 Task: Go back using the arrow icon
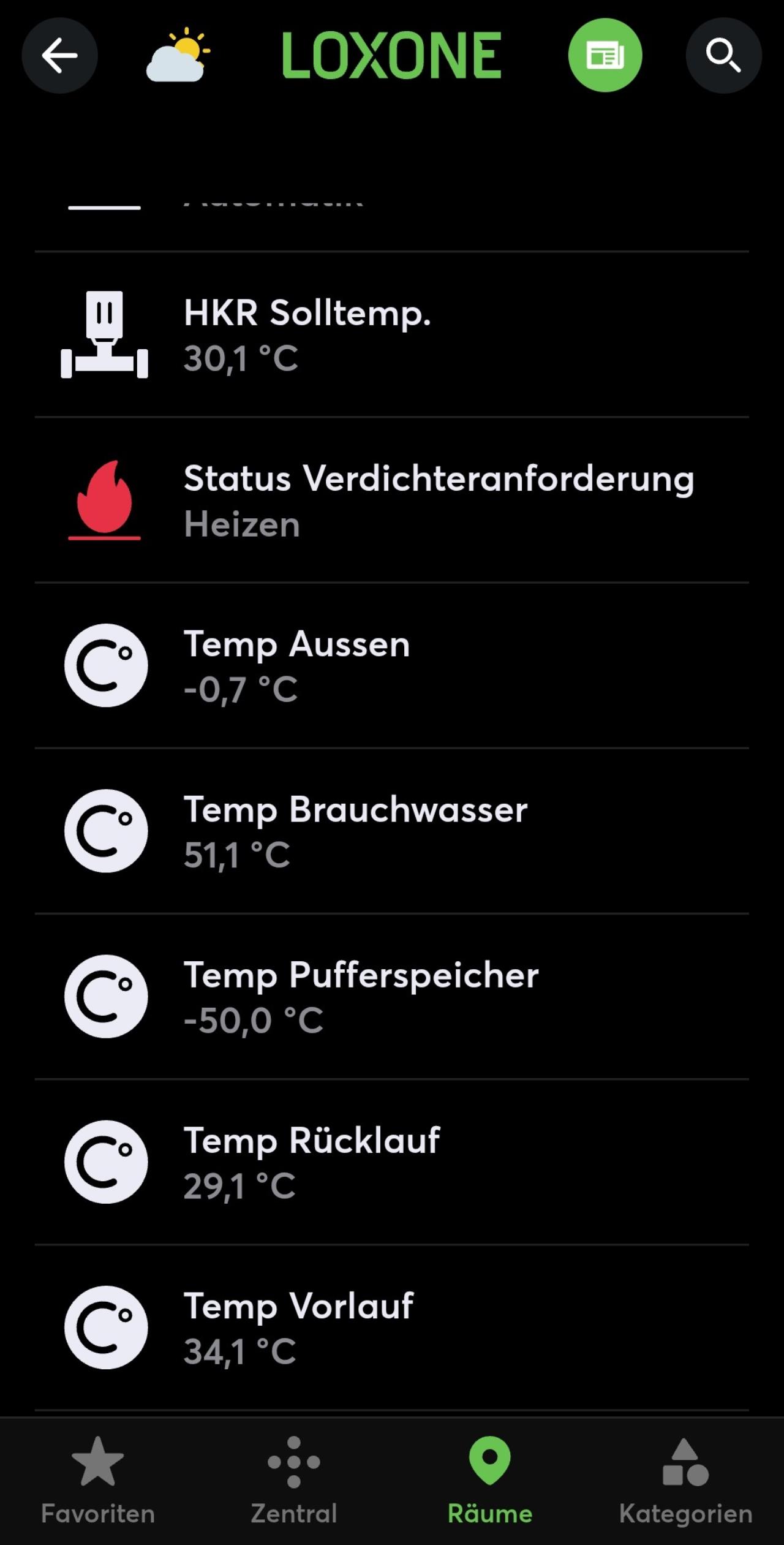(x=59, y=55)
